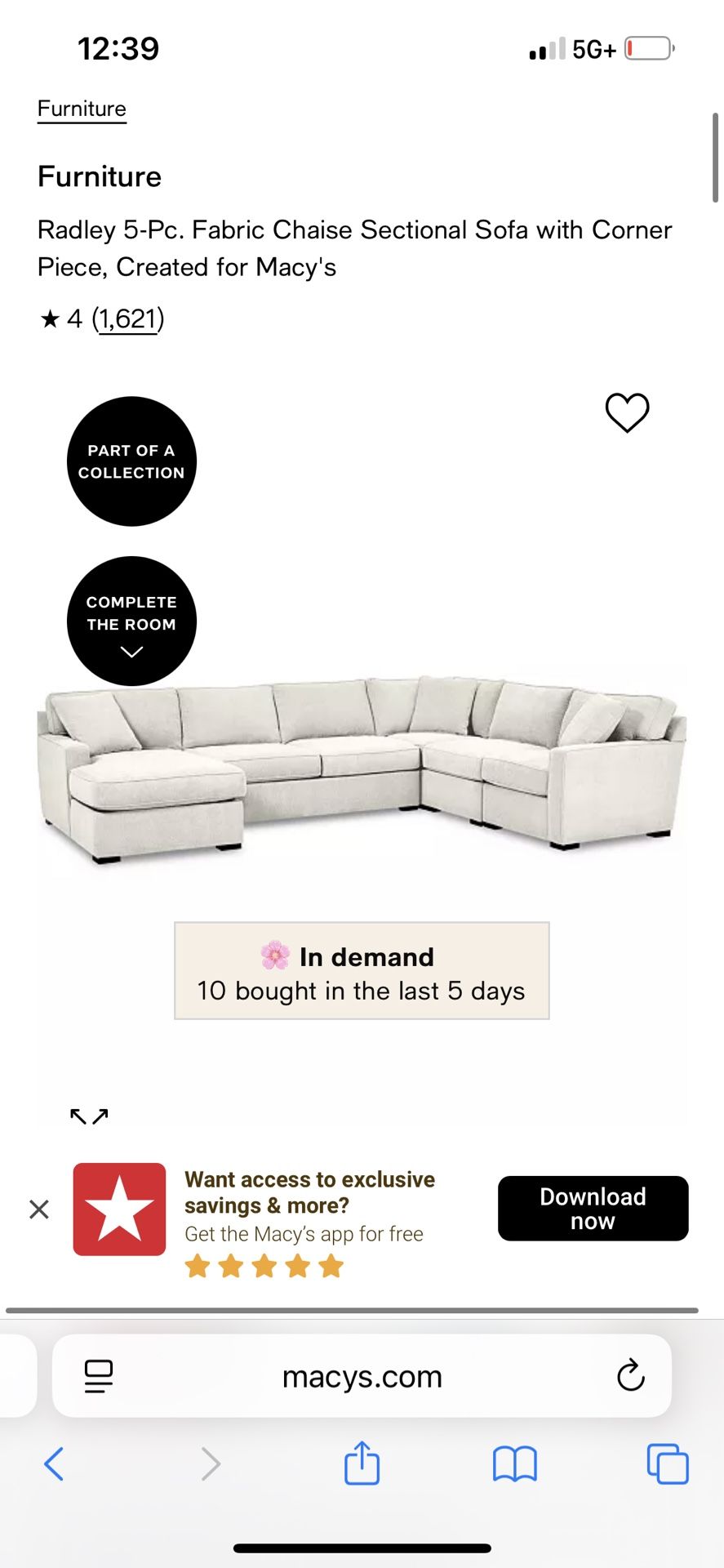Tap the reload icon in the address bar
Viewport: 724px width, 1568px height.
coord(629,1375)
